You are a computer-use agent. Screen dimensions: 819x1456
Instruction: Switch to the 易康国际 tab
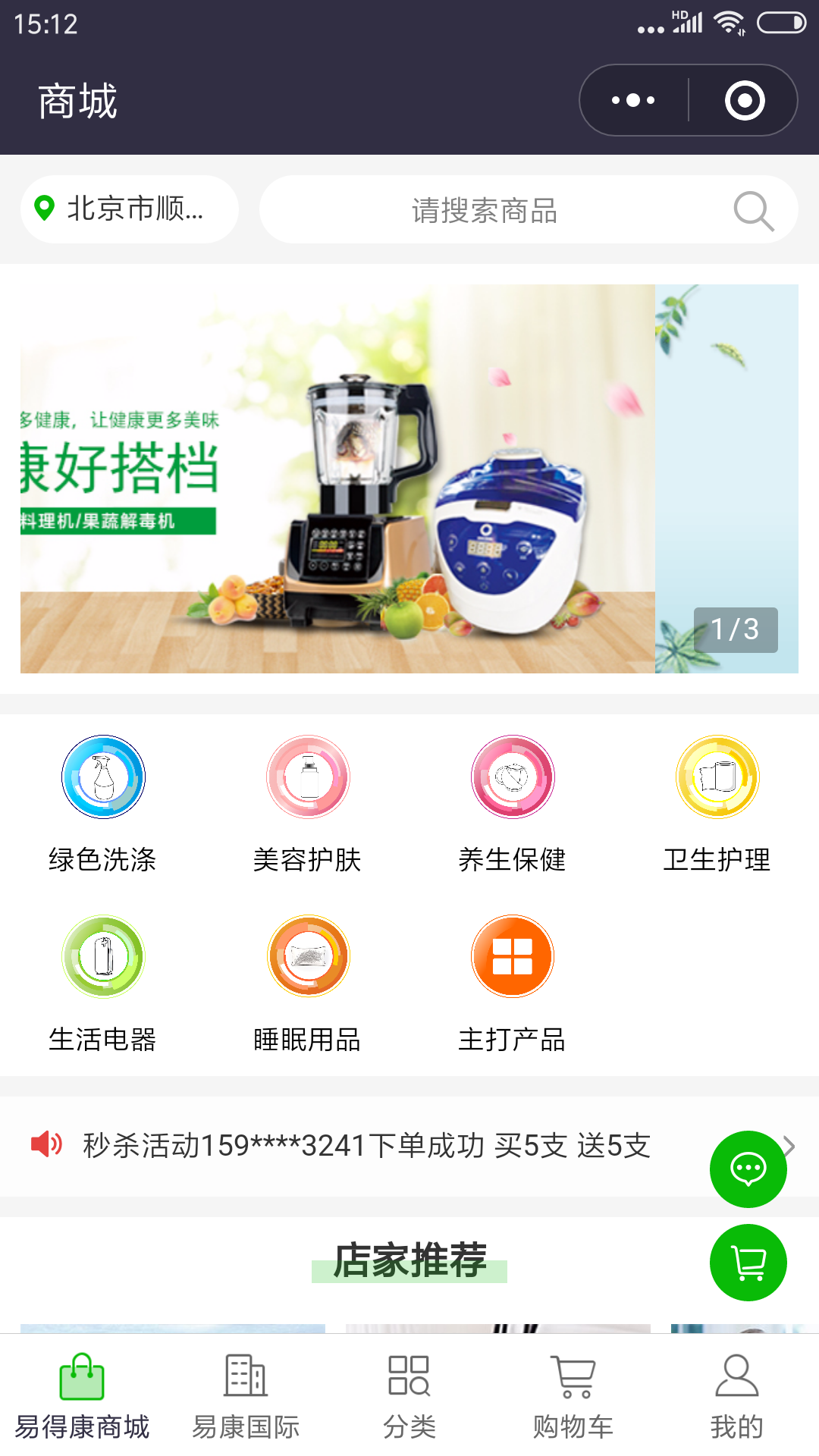pos(246,1397)
